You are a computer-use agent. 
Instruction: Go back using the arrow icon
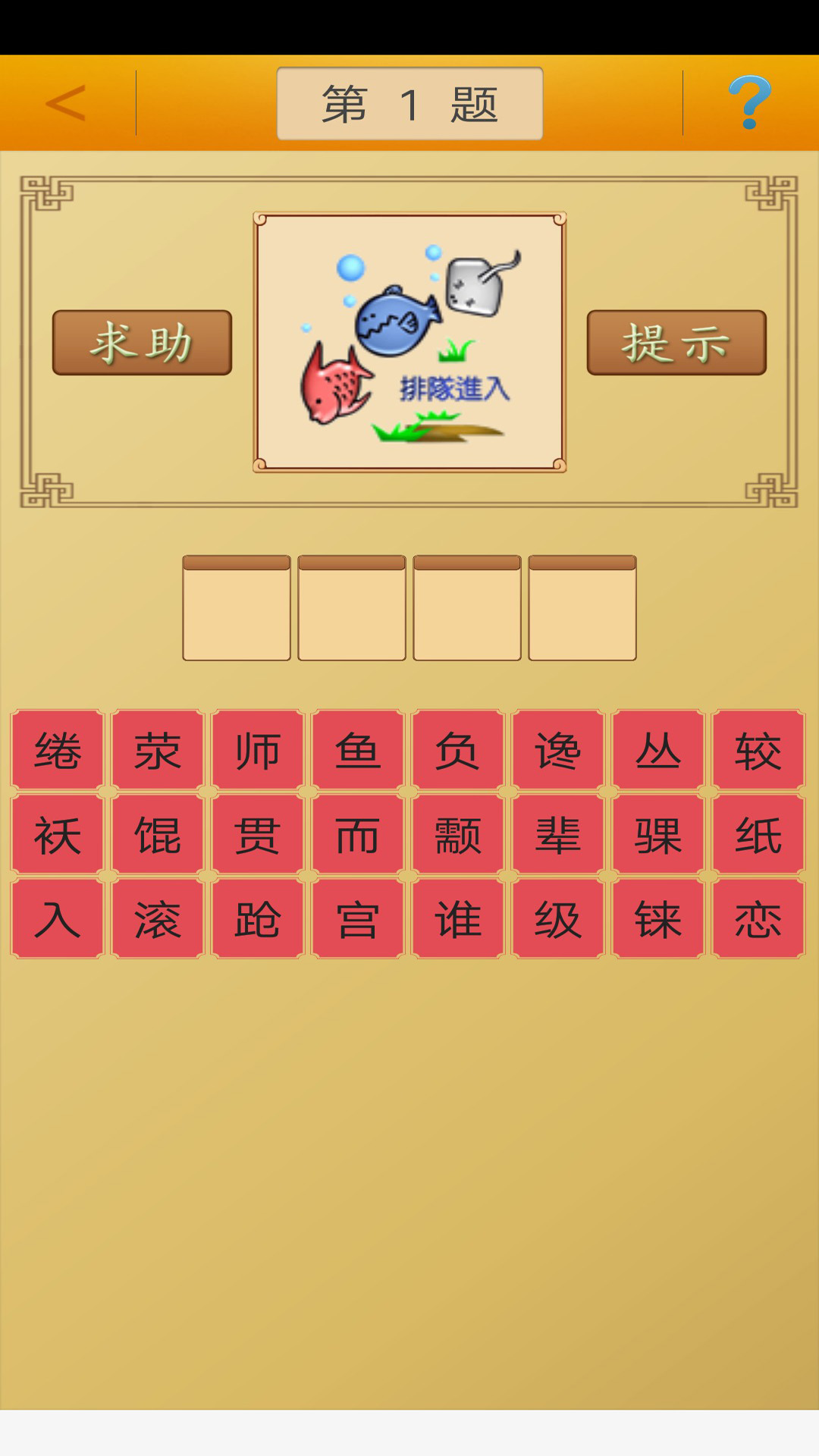coord(66,103)
